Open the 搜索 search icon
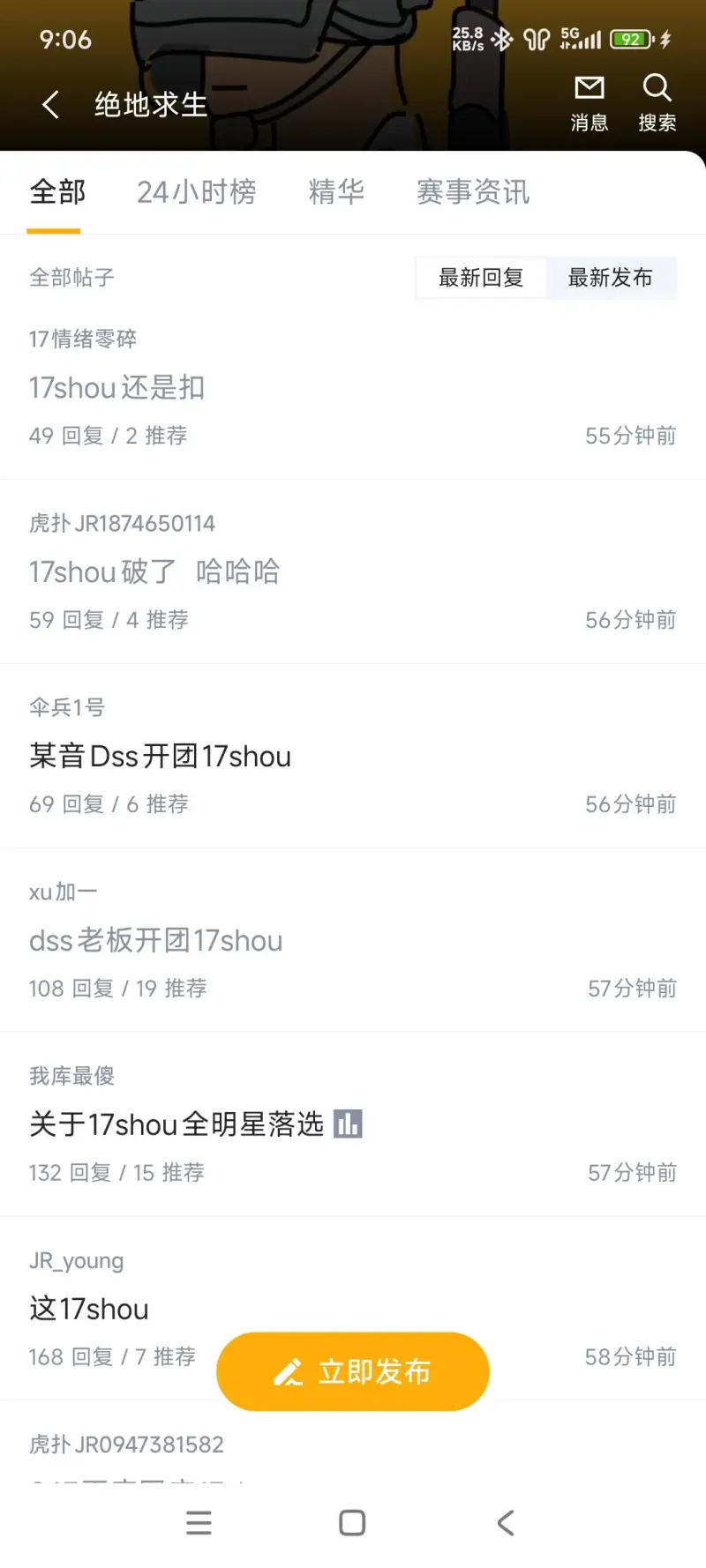This screenshot has width=706, height=1568. (x=657, y=102)
